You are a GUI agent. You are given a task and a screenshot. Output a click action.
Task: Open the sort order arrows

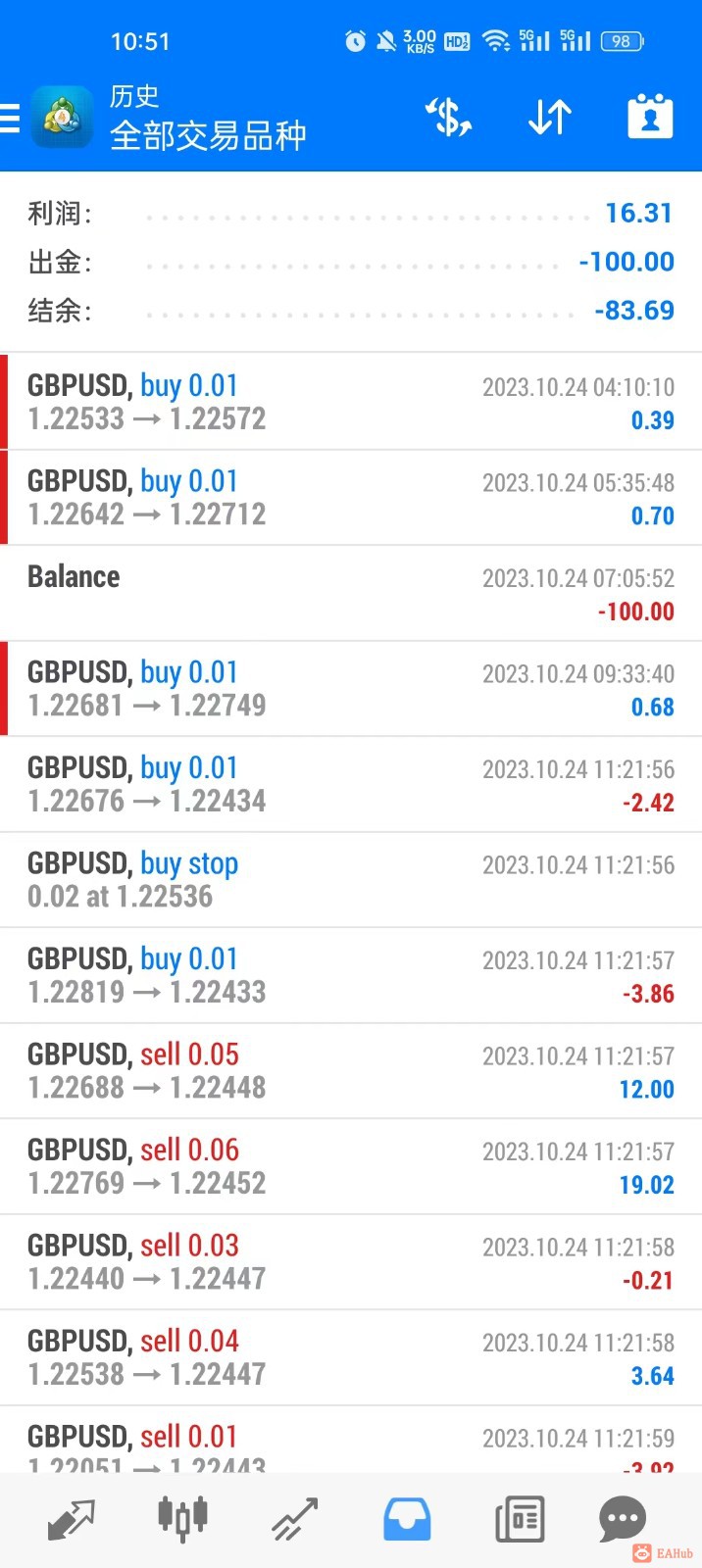point(549,118)
